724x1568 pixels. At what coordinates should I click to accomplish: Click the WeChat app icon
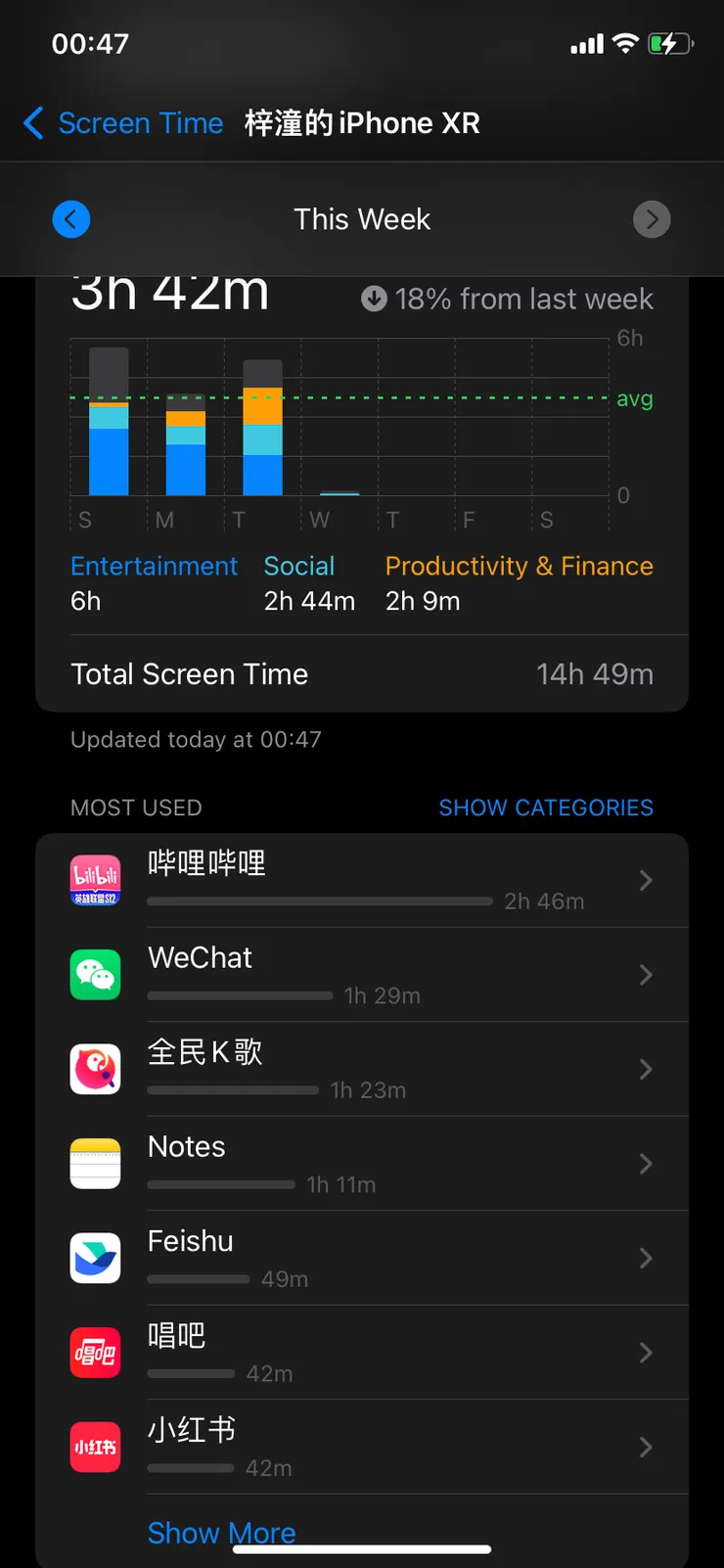pyautogui.click(x=95, y=975)
